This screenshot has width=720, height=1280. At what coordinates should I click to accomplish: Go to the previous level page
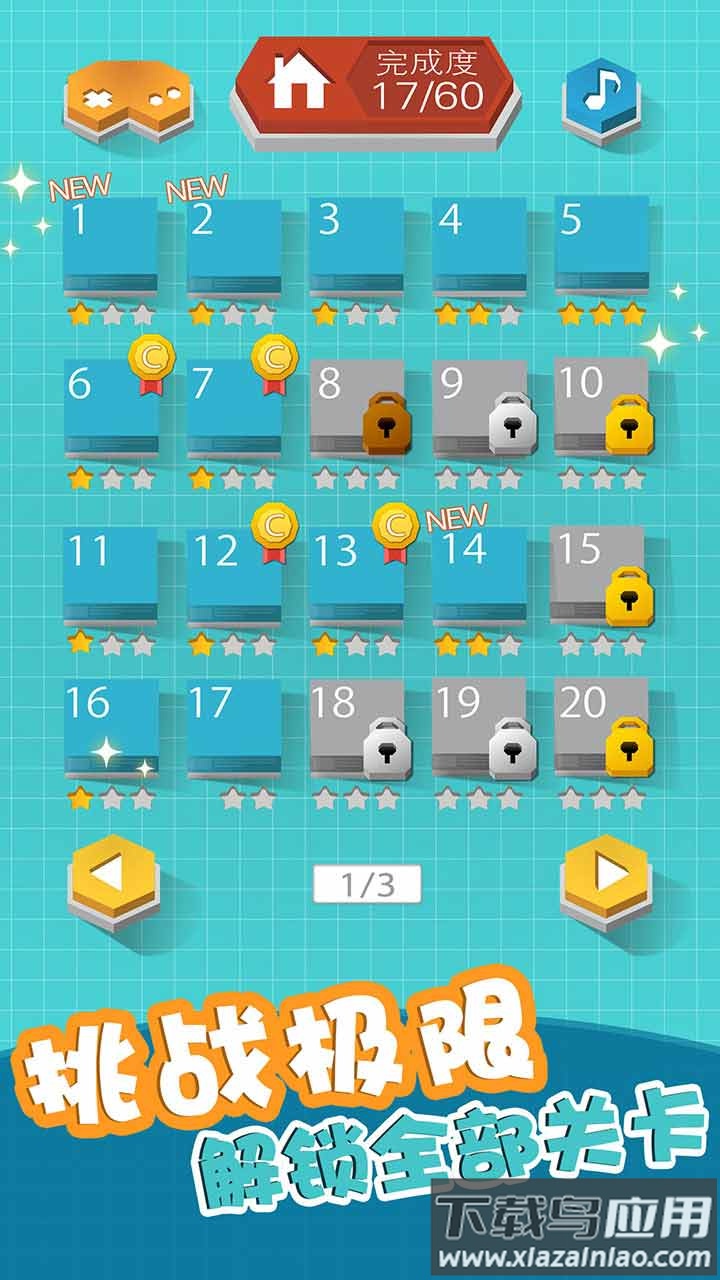tap(112, 876)
